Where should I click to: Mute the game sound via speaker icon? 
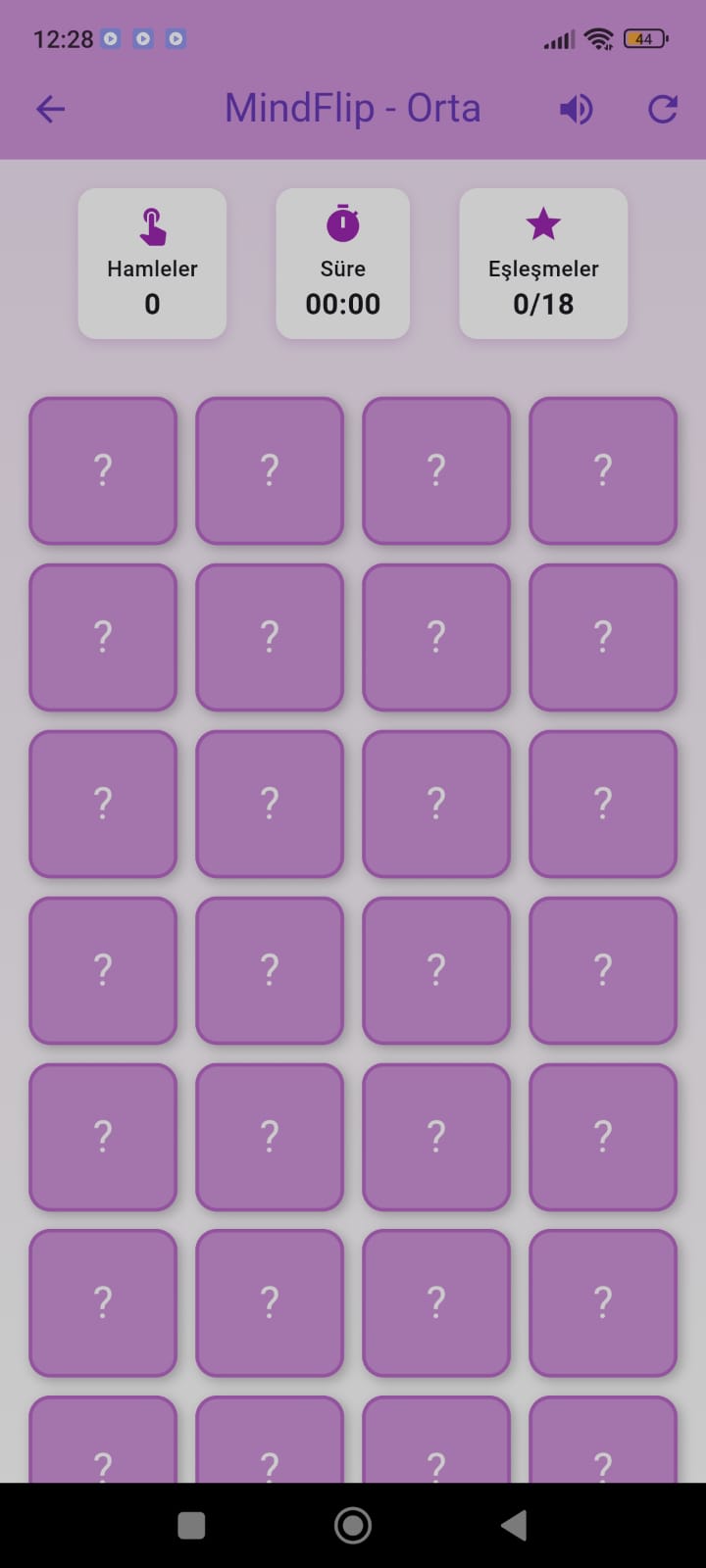[577, 109]
